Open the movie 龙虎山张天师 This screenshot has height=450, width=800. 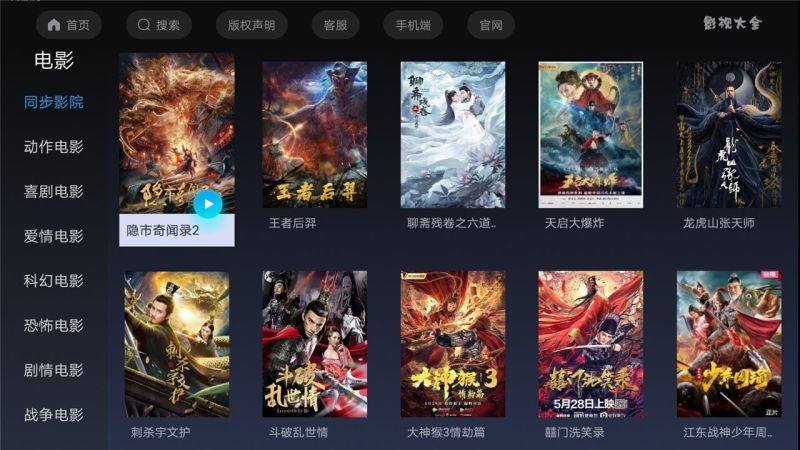point(728,135)
